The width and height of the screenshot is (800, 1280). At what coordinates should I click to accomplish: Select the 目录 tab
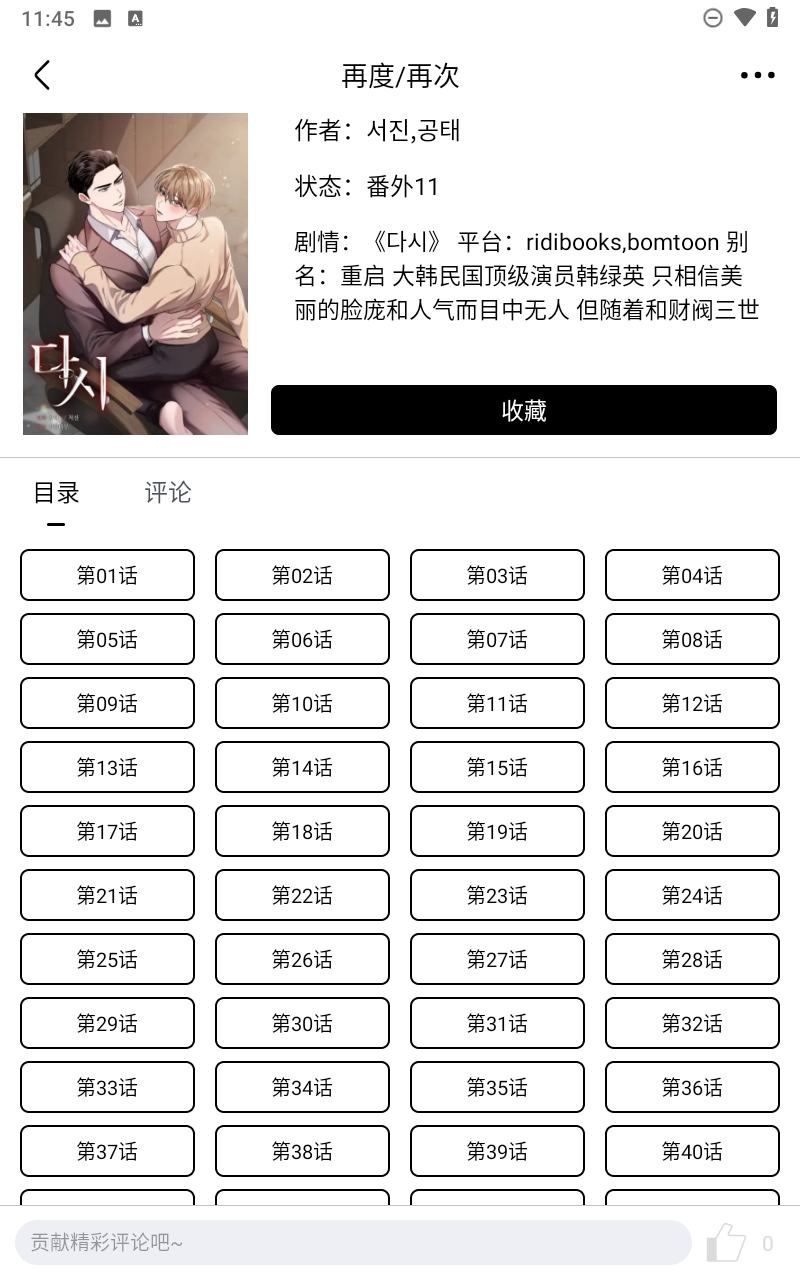pyautogui.click(x=56, y=492)
